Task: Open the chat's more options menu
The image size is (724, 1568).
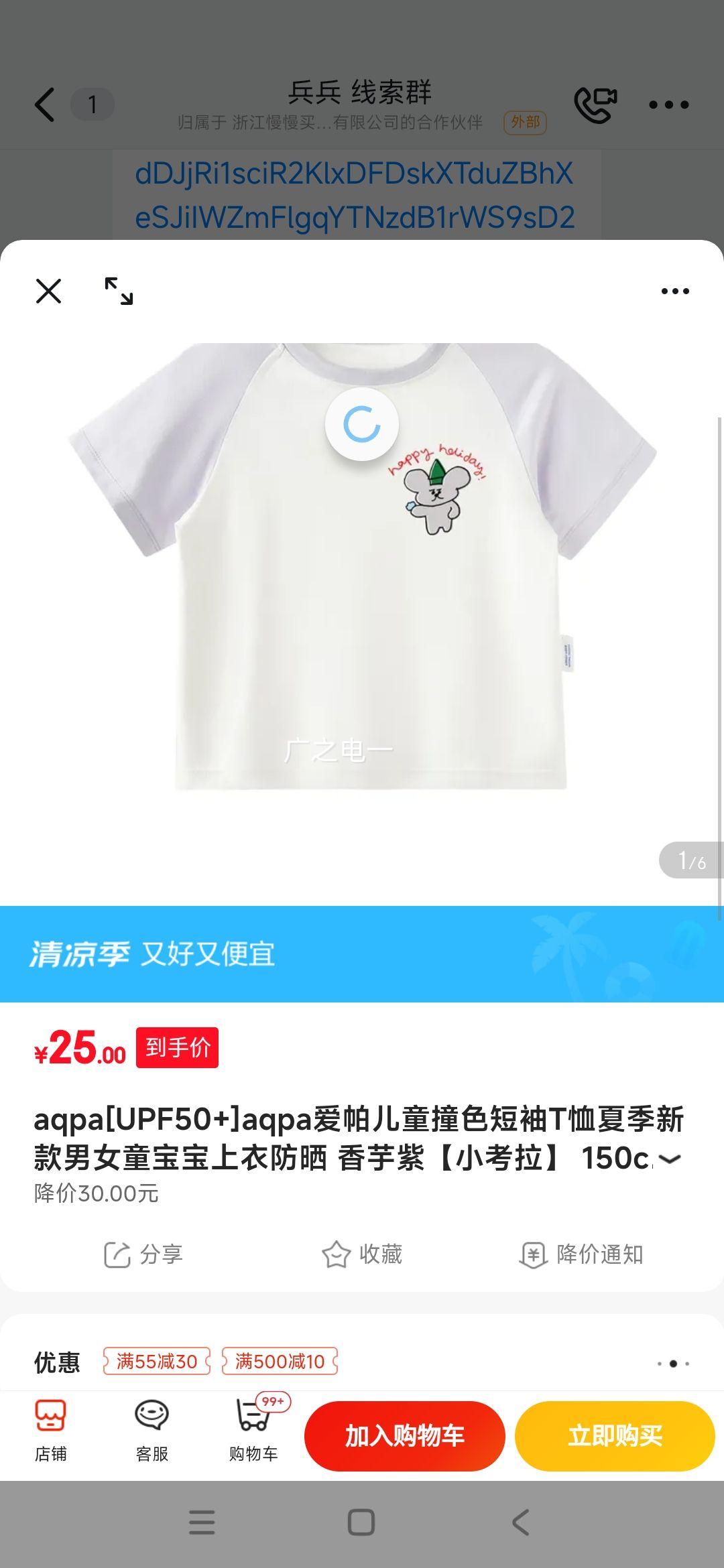Action: pyautogui.click(x=668, y=105)
